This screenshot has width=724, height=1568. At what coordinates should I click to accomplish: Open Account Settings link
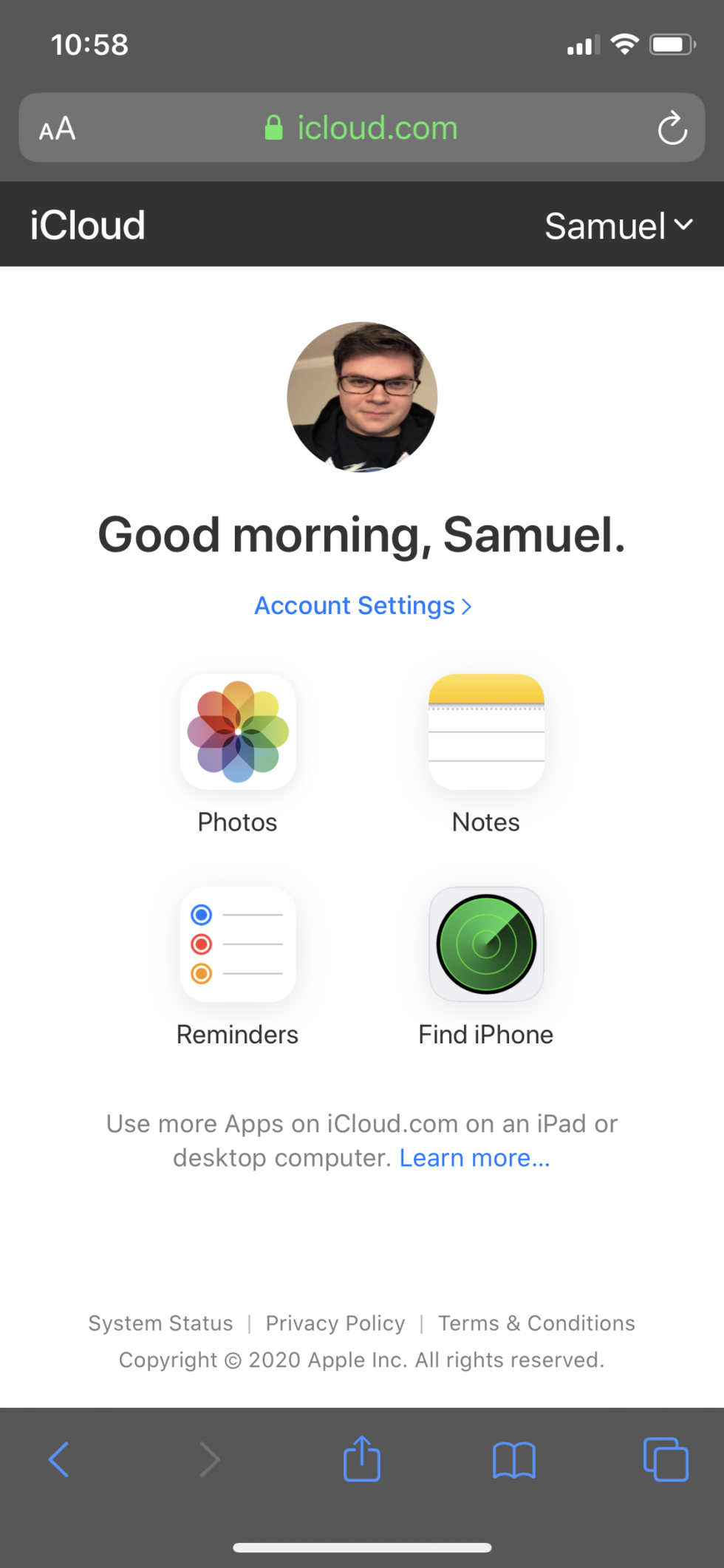click(x=362, y=606)
